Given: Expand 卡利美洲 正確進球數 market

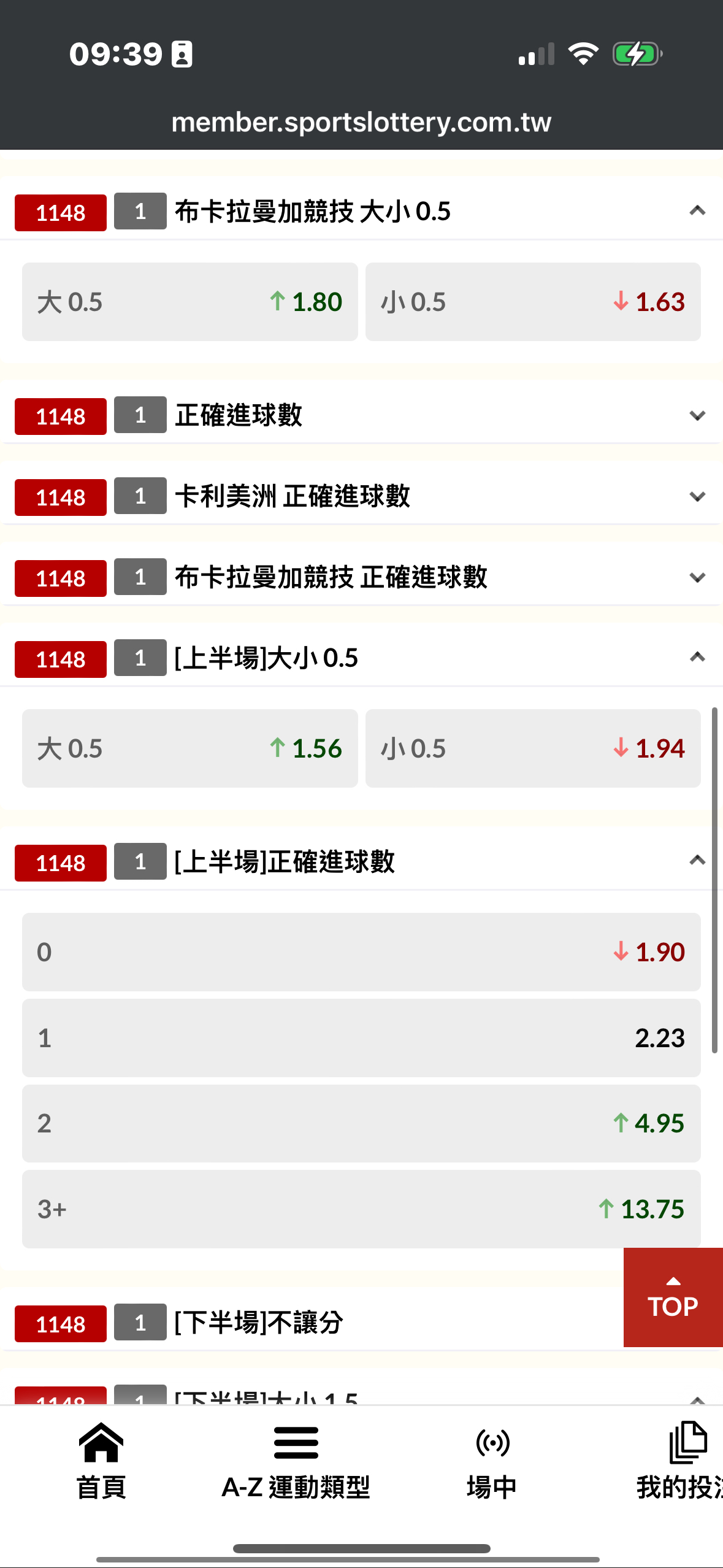Looking at the screenshot, I should [697, 496].
